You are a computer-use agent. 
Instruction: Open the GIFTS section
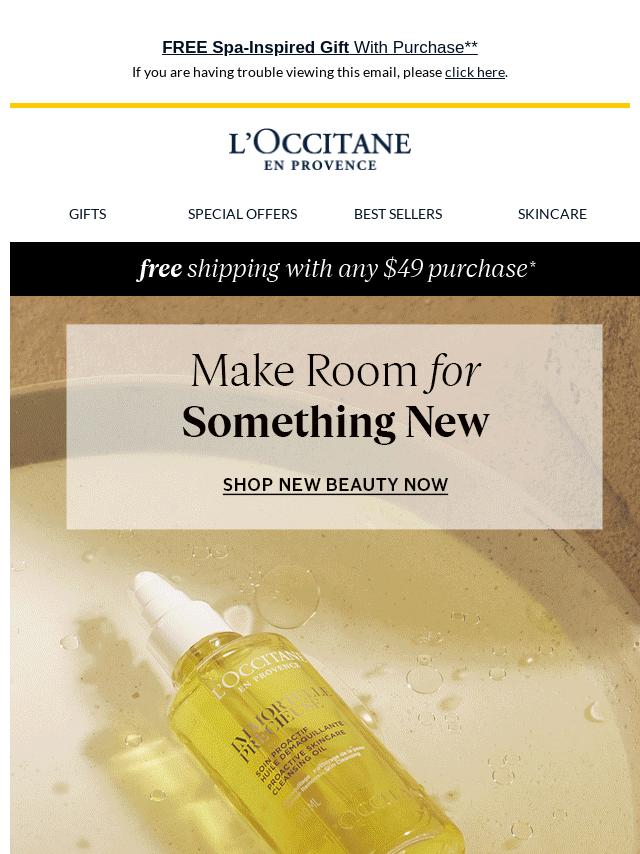tap(87, 214)
